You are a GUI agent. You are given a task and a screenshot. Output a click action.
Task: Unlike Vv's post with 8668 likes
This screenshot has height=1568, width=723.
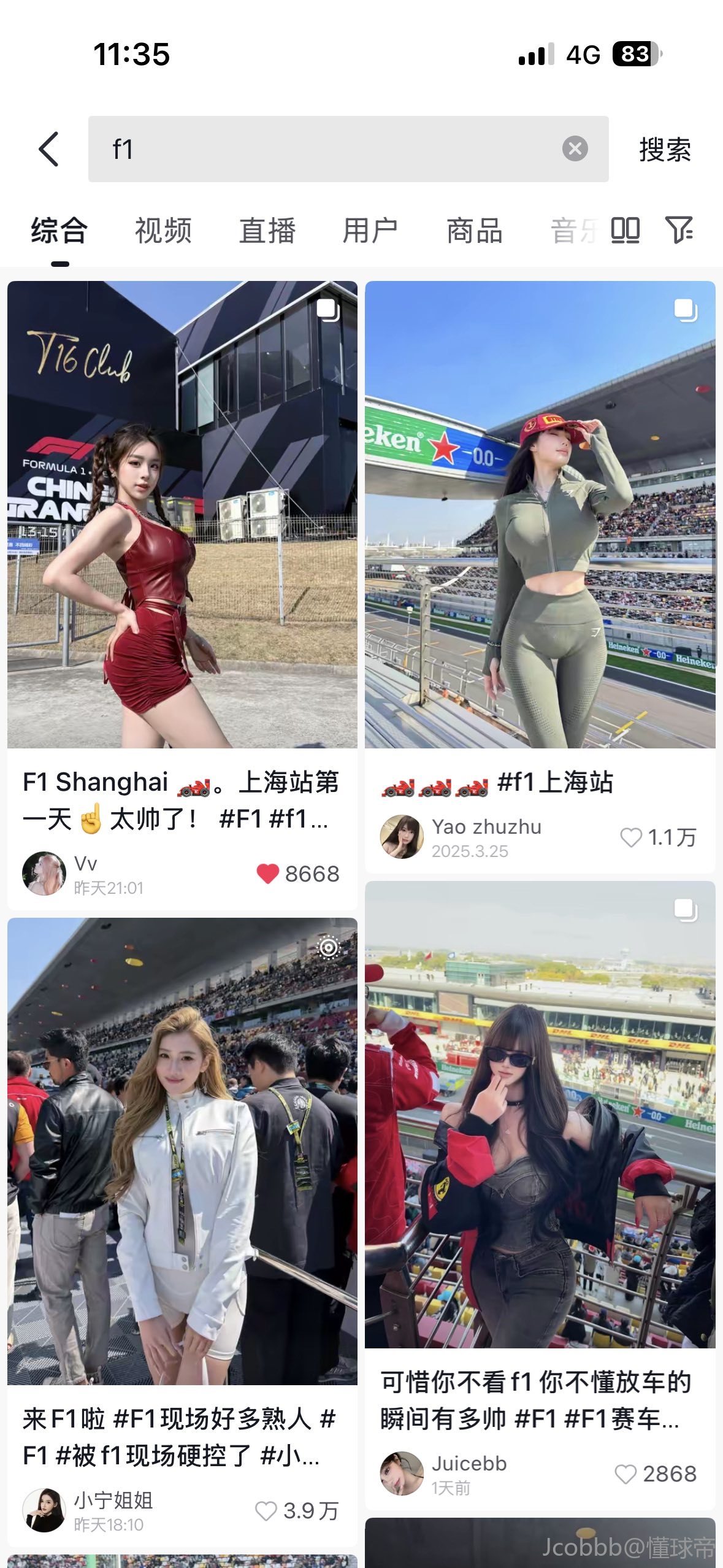pos(267,874)
